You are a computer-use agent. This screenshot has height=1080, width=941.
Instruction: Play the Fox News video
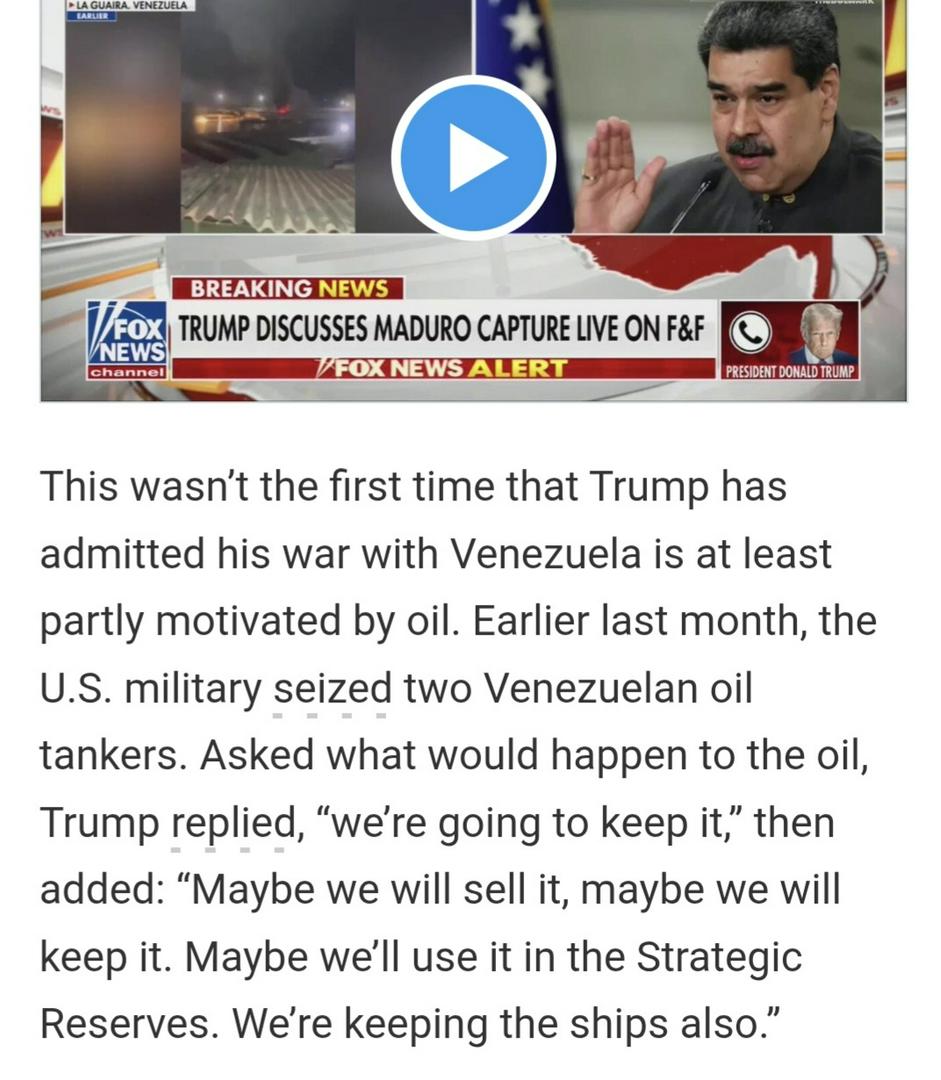(x=473, y=159)
